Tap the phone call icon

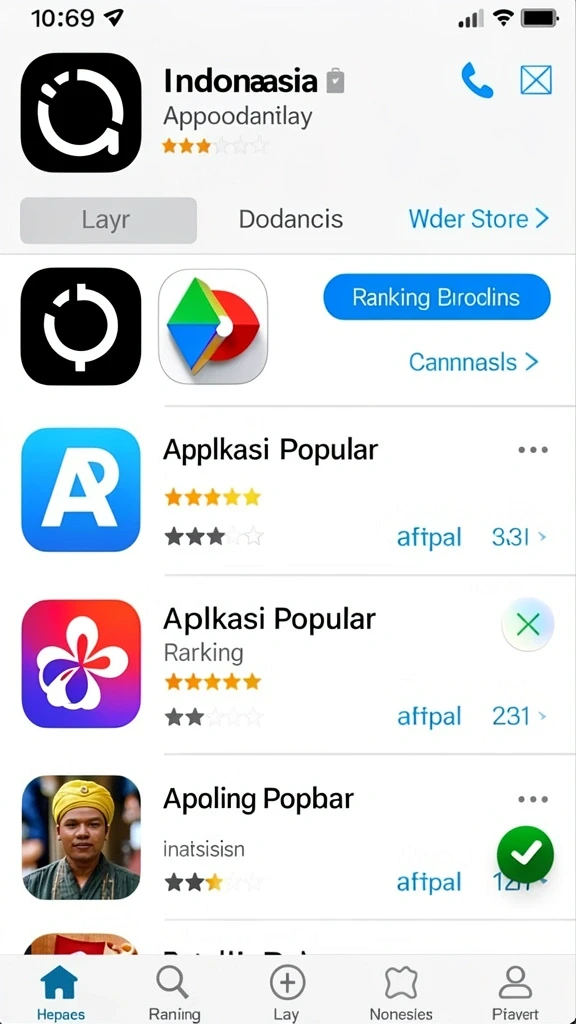(x=477, y=80)
